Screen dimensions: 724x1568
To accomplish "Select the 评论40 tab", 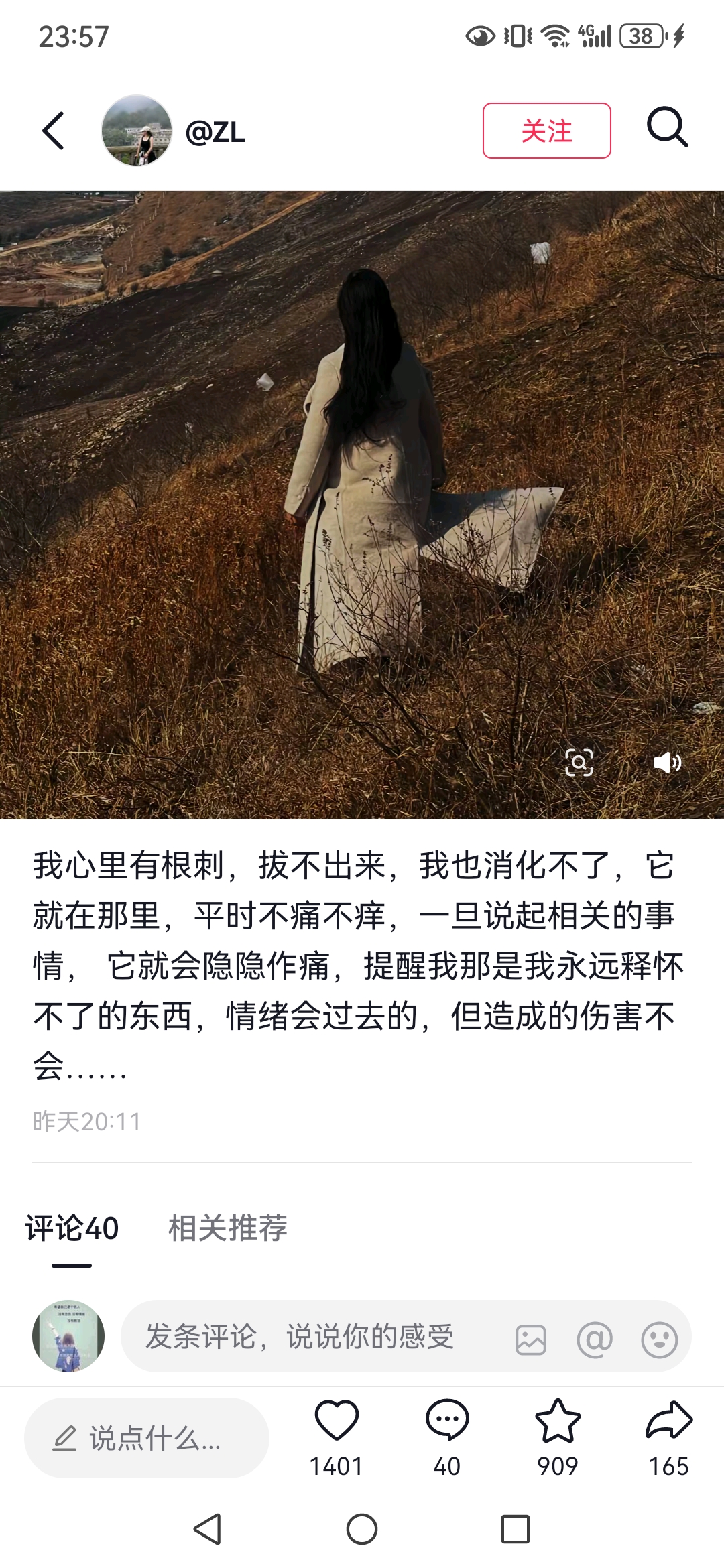I will pos(72,1228).
